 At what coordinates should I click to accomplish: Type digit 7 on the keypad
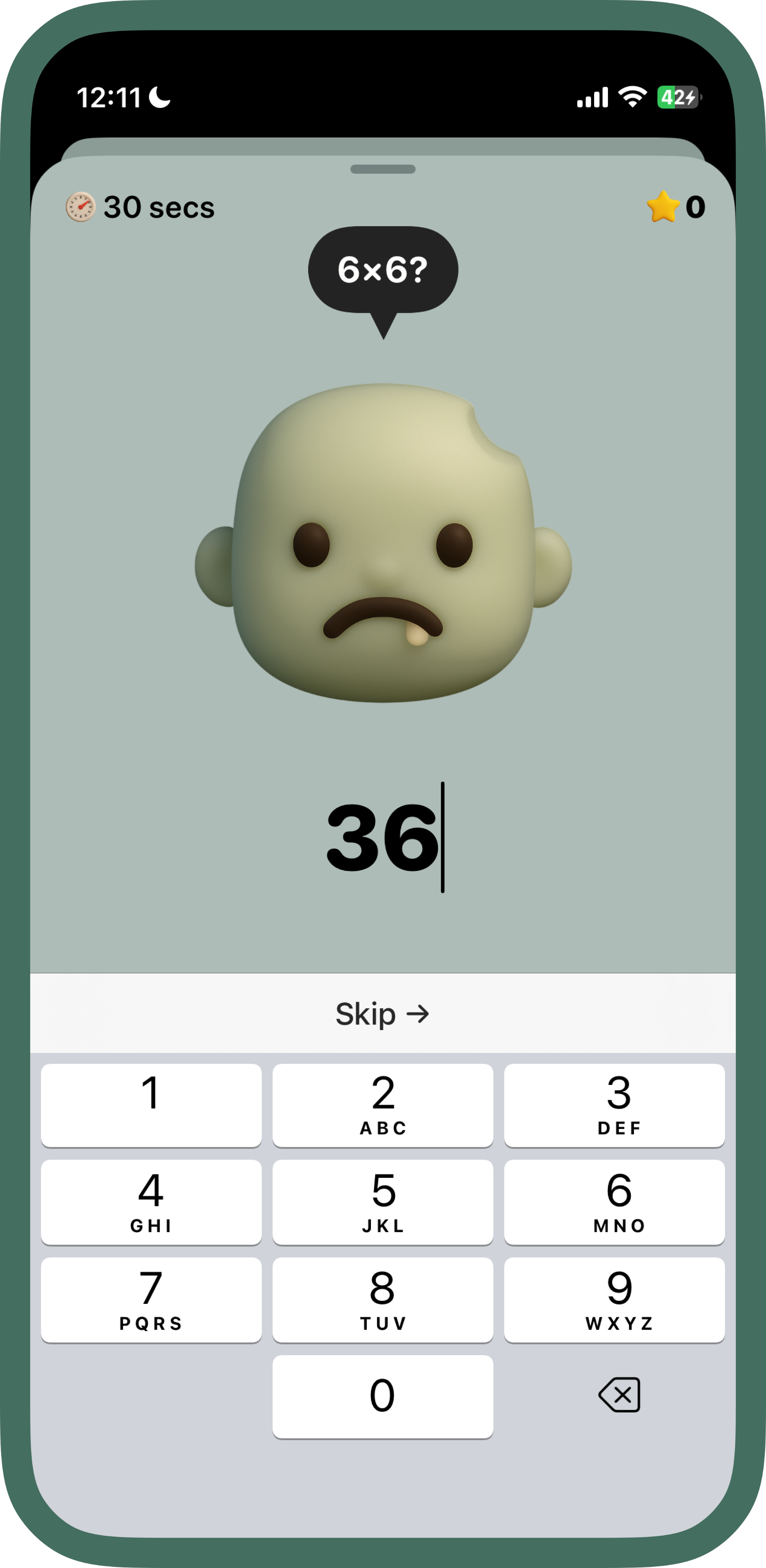click(151, 1300)
